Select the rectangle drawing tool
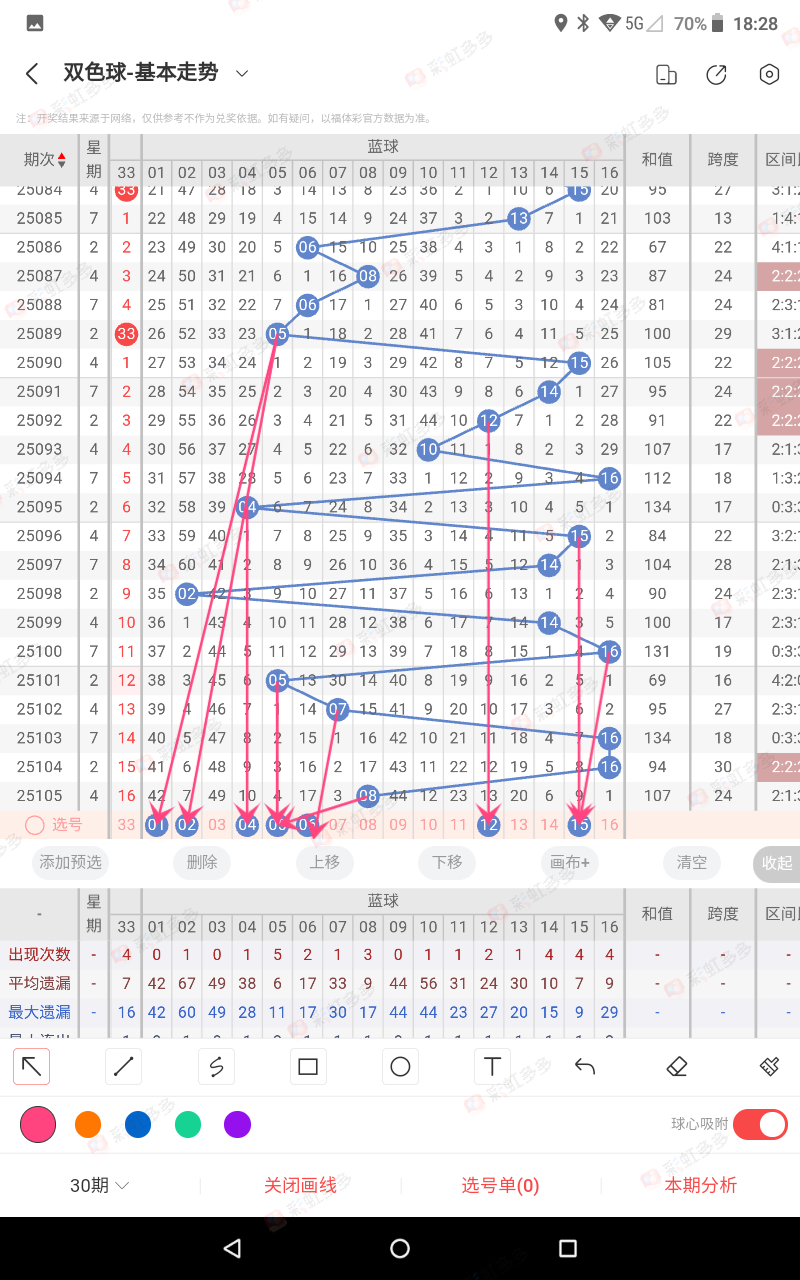The width and height of the screenshot is (800, 1280). pyautogui.click(x=308, y=1067)
